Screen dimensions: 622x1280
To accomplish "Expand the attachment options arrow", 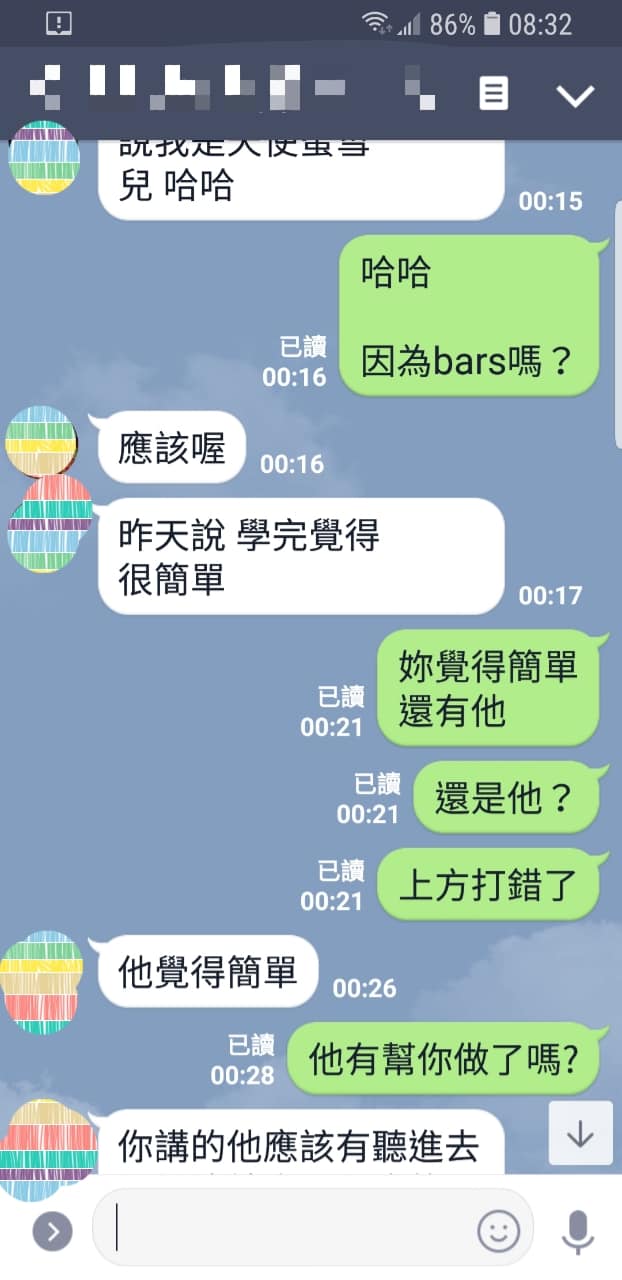I will click(x=53, y=1231).
